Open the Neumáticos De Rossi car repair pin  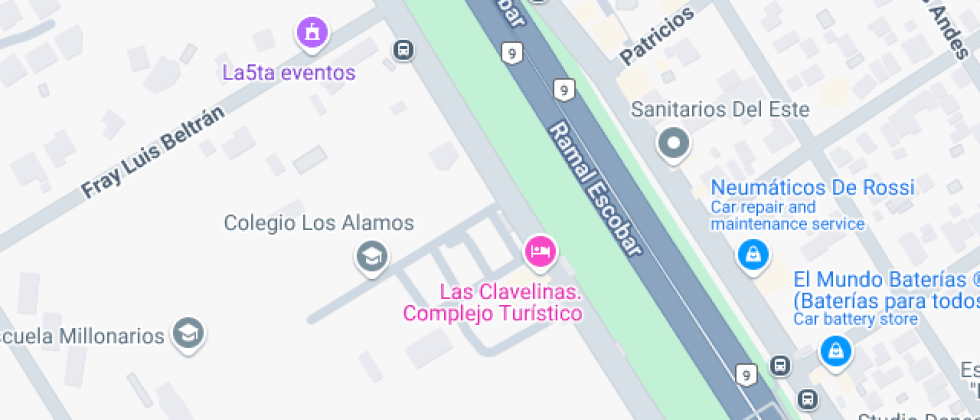point(752,256)
